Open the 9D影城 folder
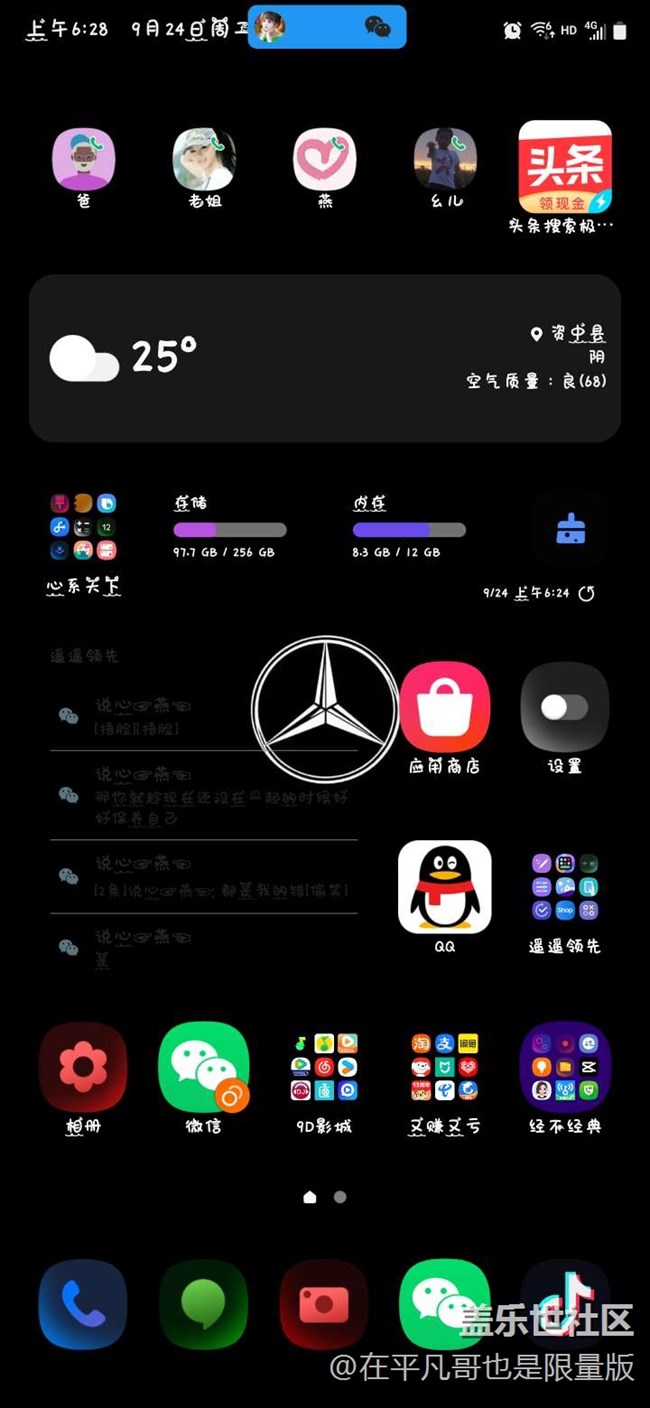This screenshot has width=650, height=1408. pos(324,1067)
